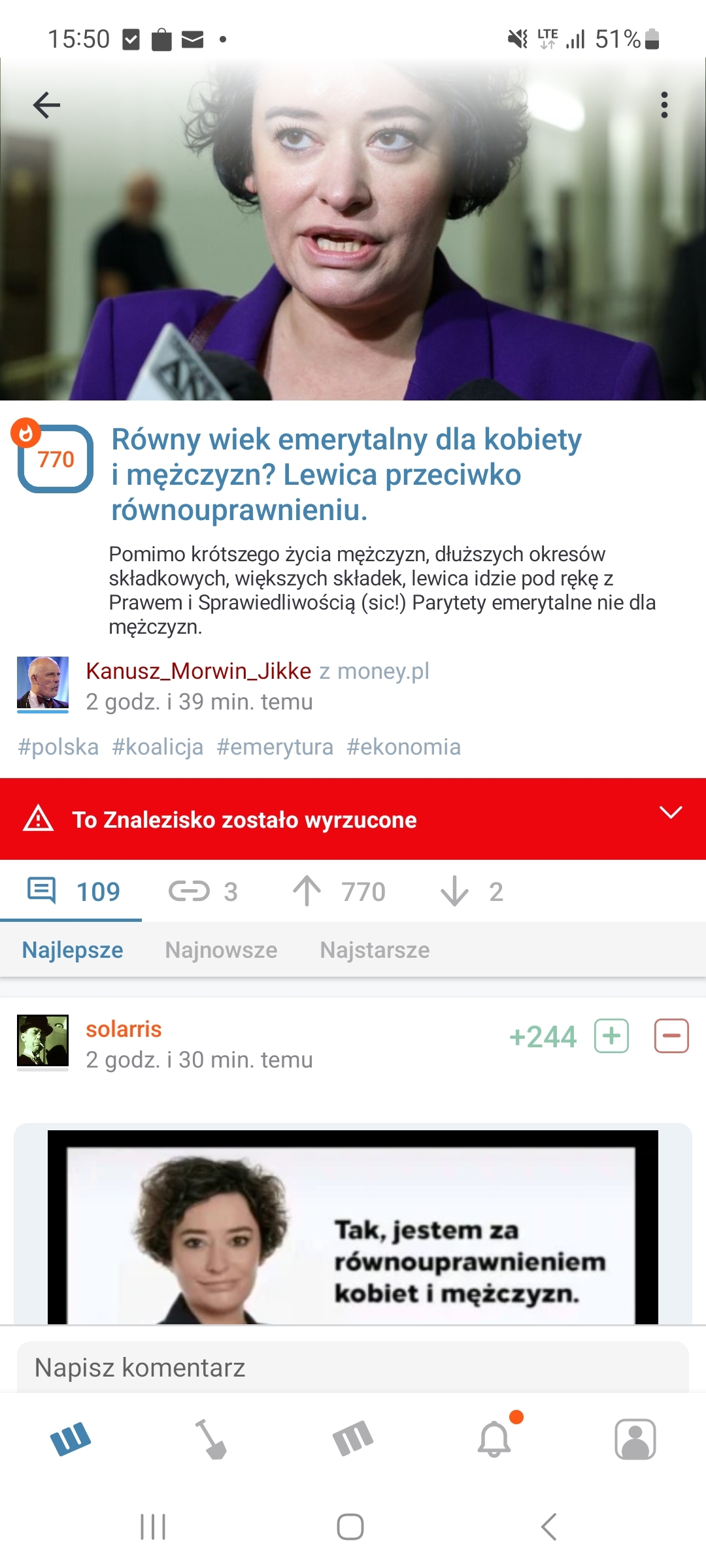The width and height of the screenshot is (706, 1568).
Task: Open the article title link
Action: 346,474
